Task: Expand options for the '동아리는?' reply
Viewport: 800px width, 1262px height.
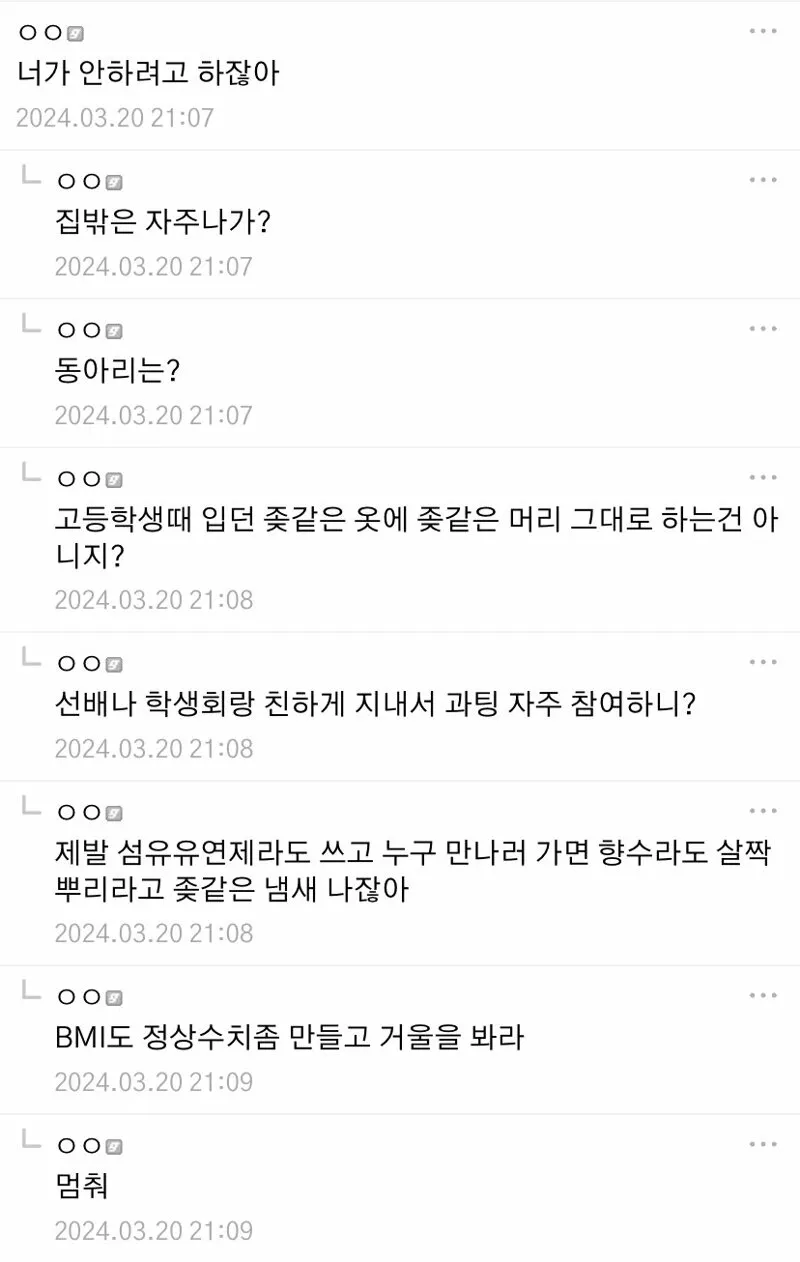Action: (764, 327)
